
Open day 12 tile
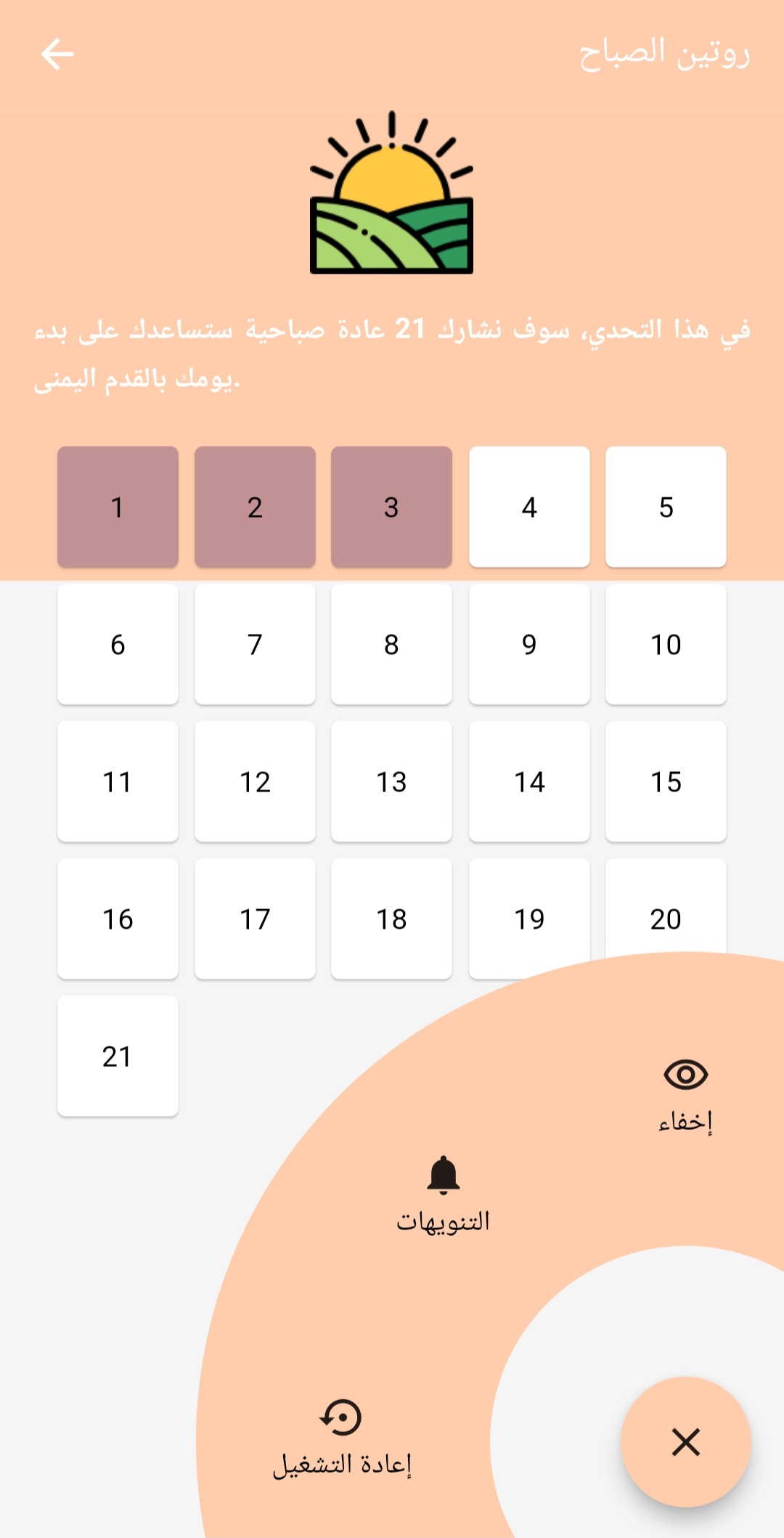tap(255, 781)
